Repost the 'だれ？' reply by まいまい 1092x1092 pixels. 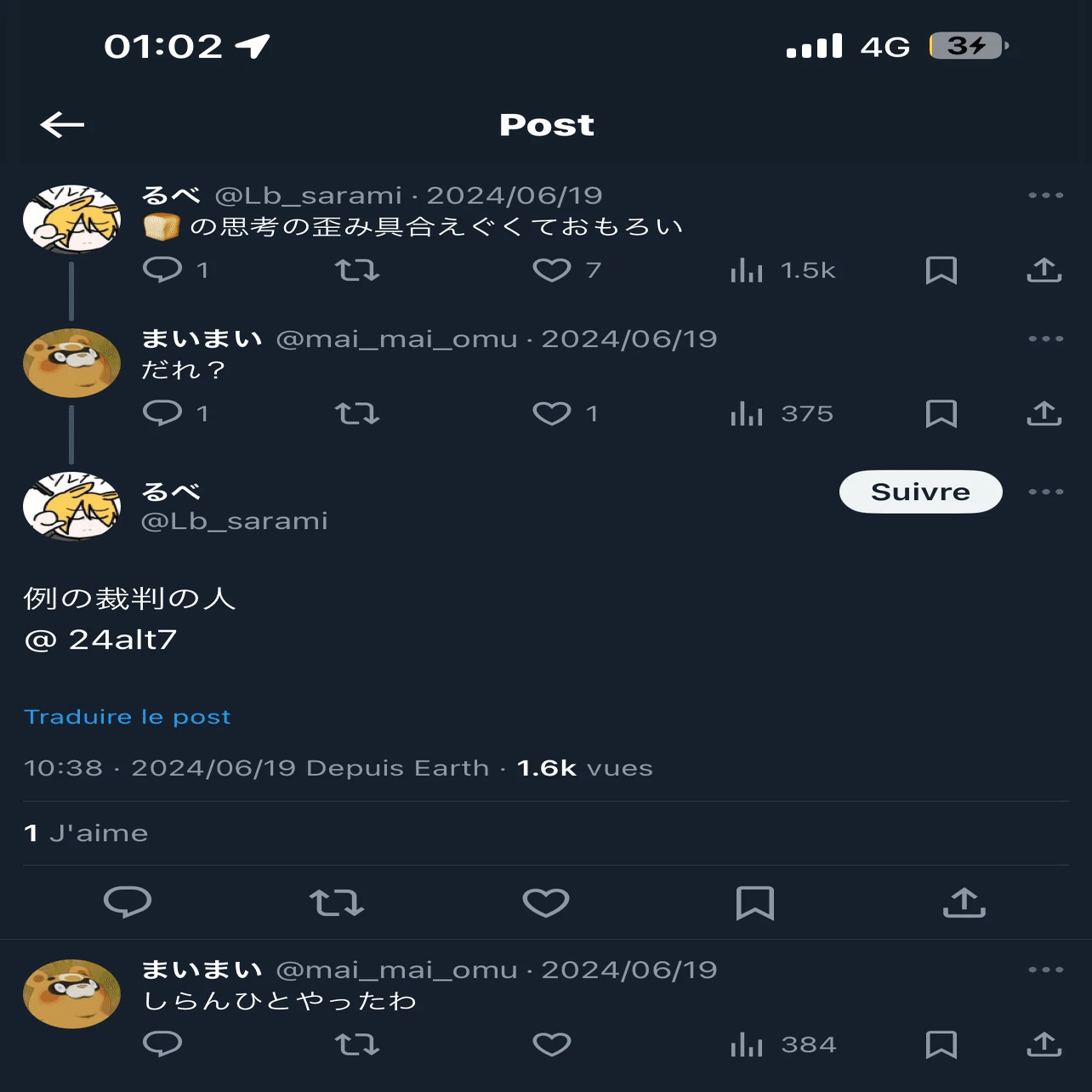tap(357, 414)
